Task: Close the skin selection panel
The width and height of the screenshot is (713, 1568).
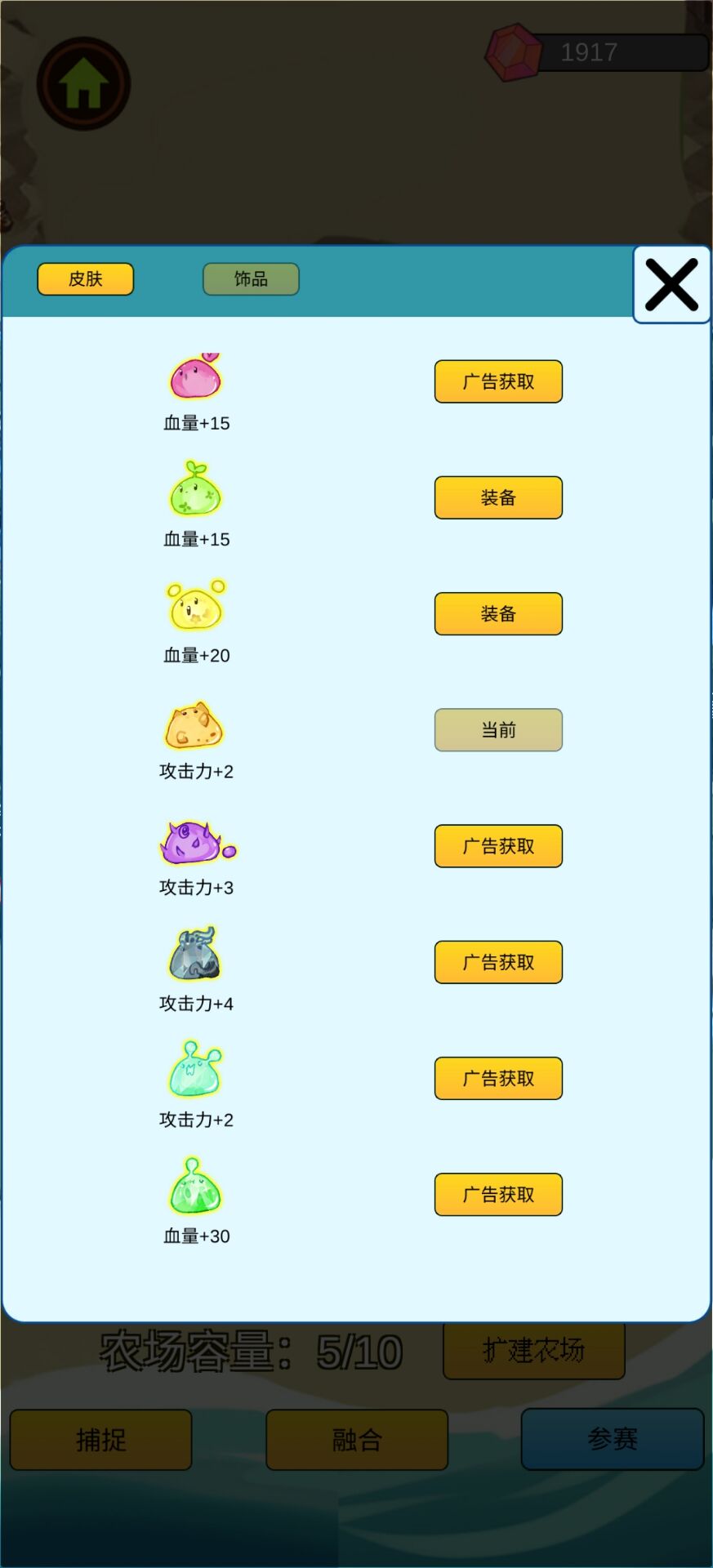Action: click(x=671, y=284)
